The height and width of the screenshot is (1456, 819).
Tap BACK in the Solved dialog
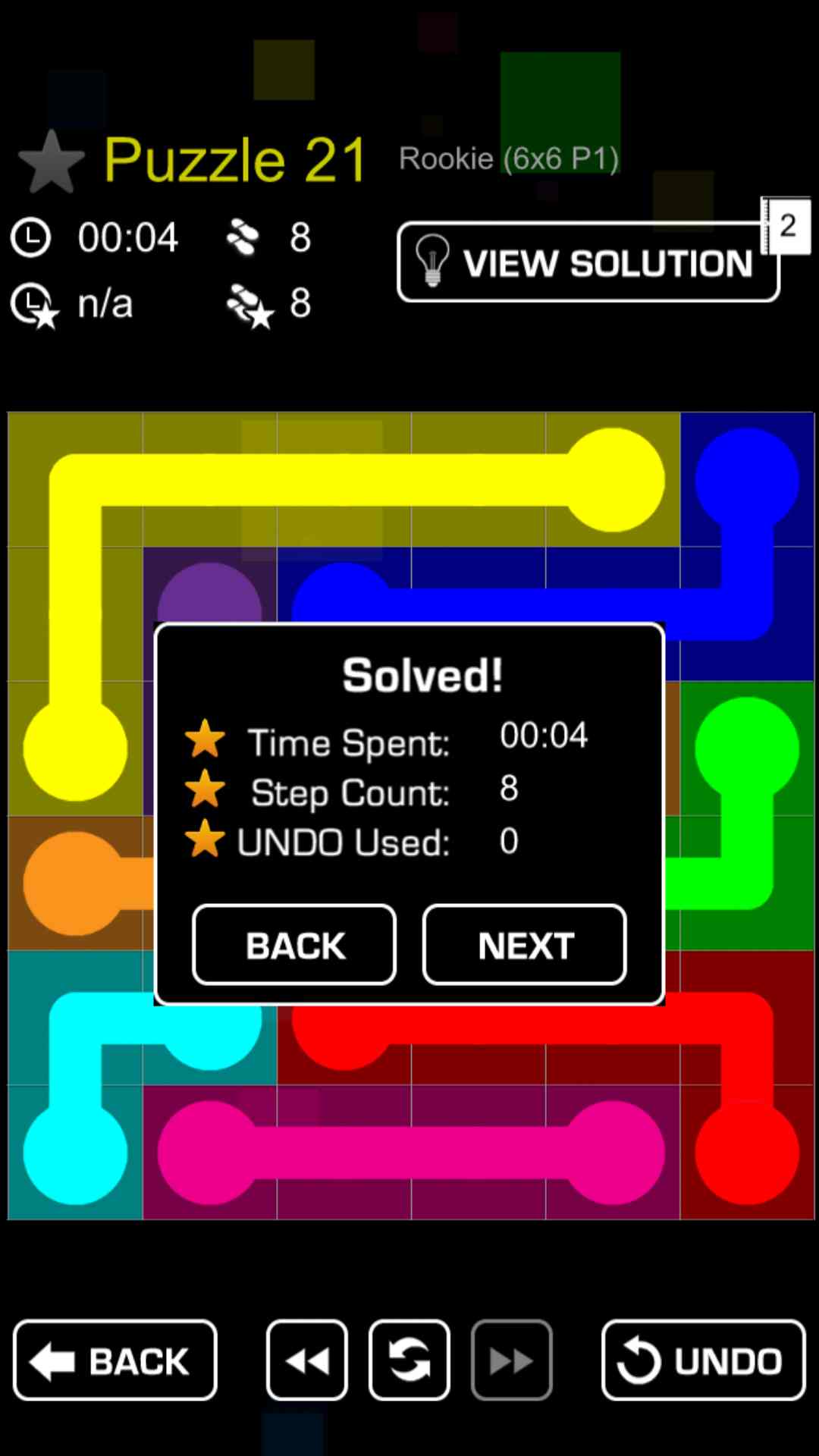(294, 945)
